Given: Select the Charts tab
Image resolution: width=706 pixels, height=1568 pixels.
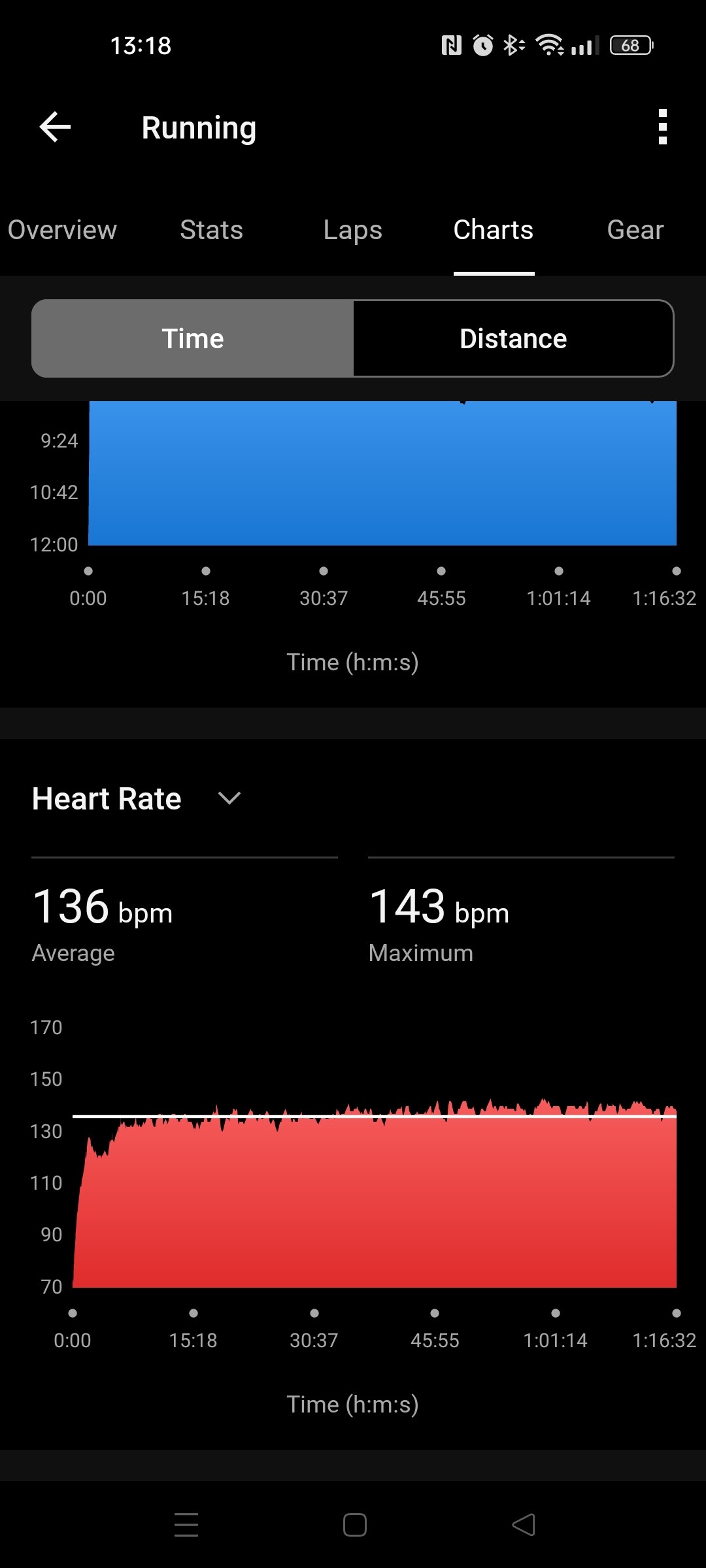Looking at the screenshot, I should (494, 230).
